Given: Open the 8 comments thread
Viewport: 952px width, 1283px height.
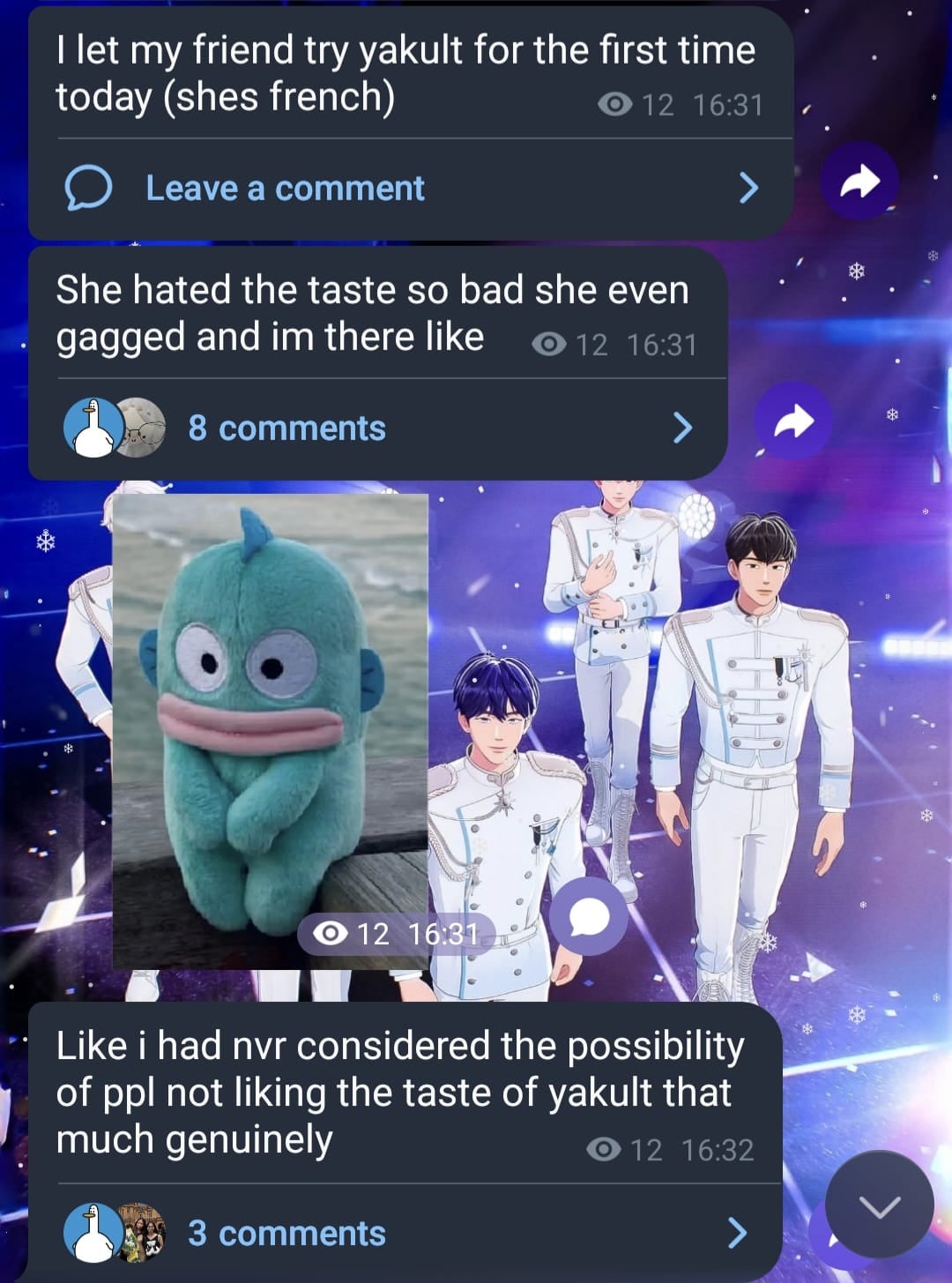Looking at the screenshot, I should (286, 429).
